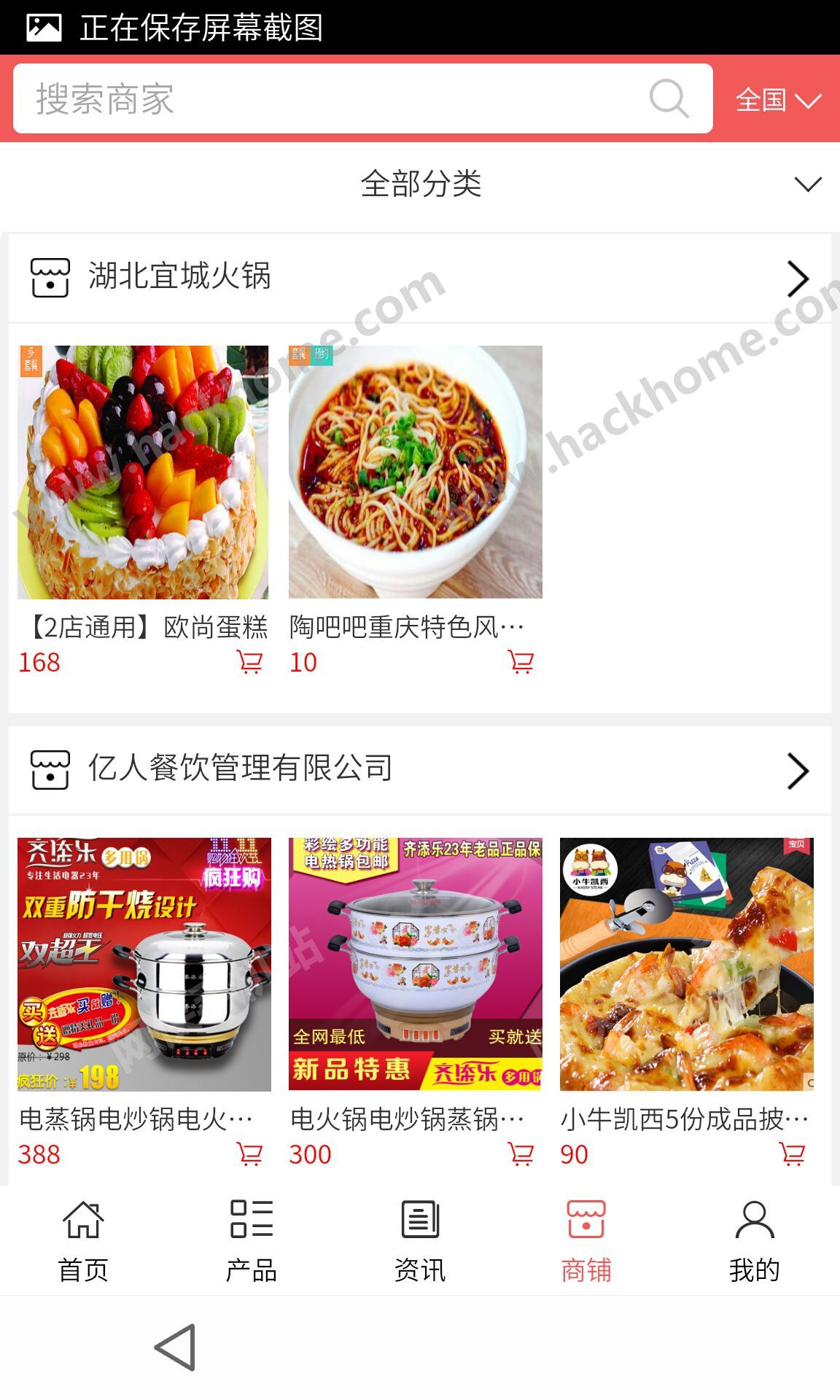Expand the 全部分类 category selector
This screenshot has width=840, height=1400.
pos(420,184)
